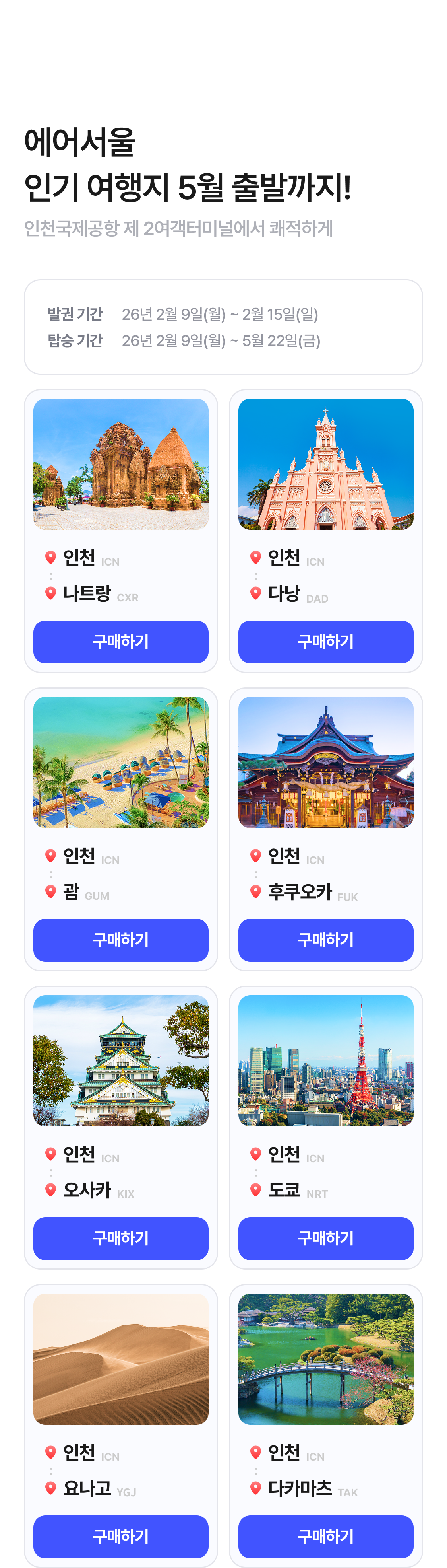Select 구매하기 under the 괌 card
Screen dimensions: 447x1568
120,940
